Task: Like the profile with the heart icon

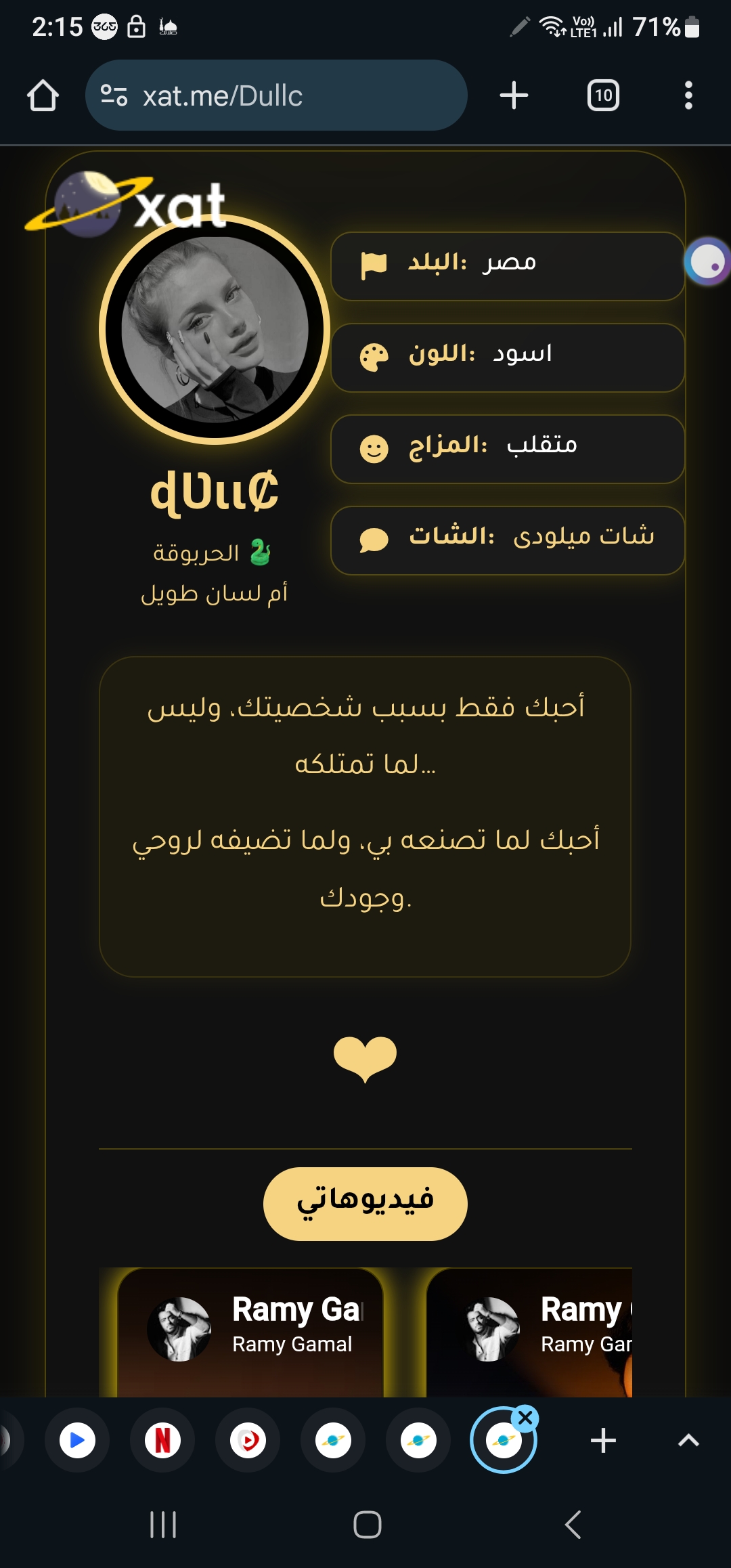Action: (x=365, y=1058)
